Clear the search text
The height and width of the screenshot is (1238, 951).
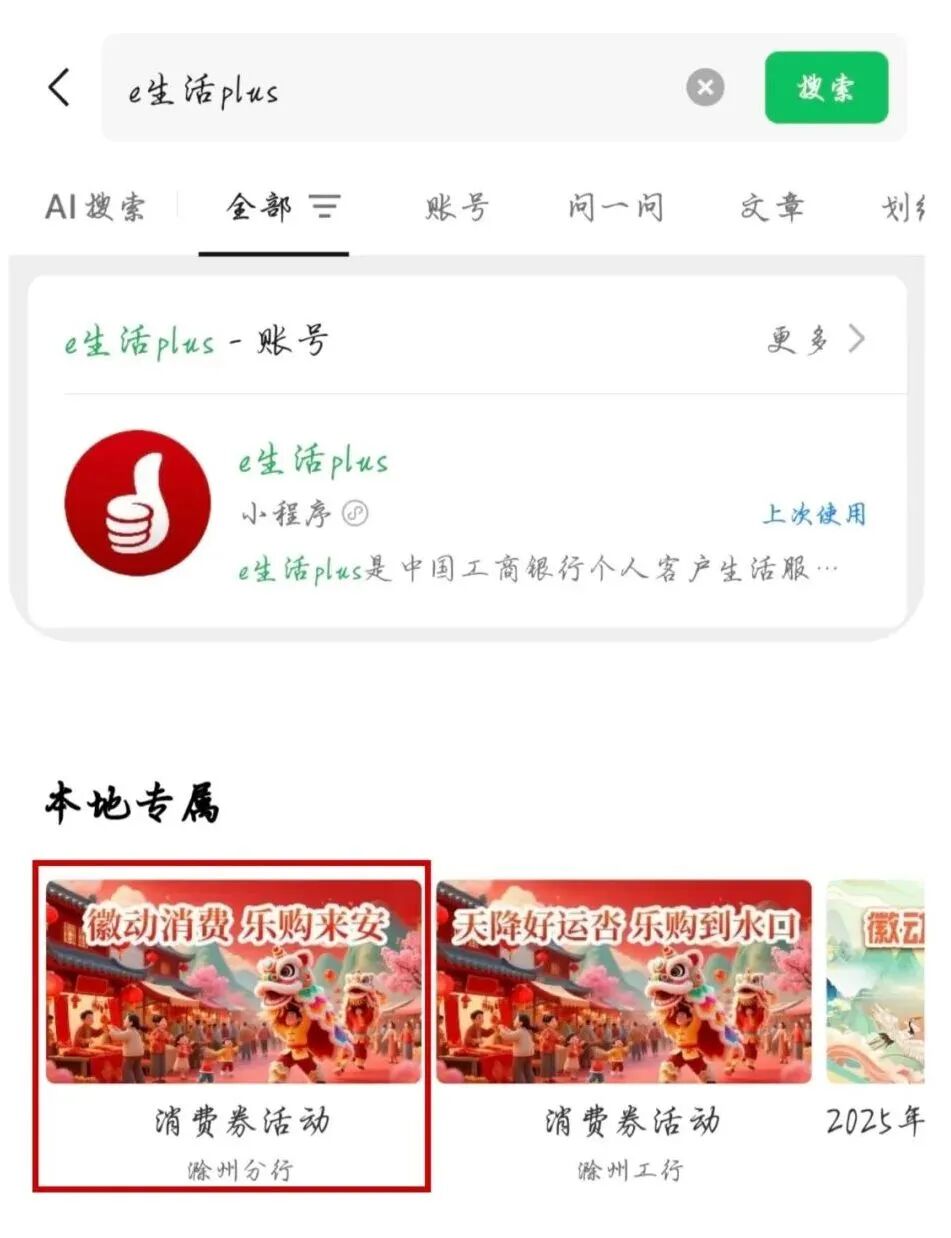[x=705, y=88]
